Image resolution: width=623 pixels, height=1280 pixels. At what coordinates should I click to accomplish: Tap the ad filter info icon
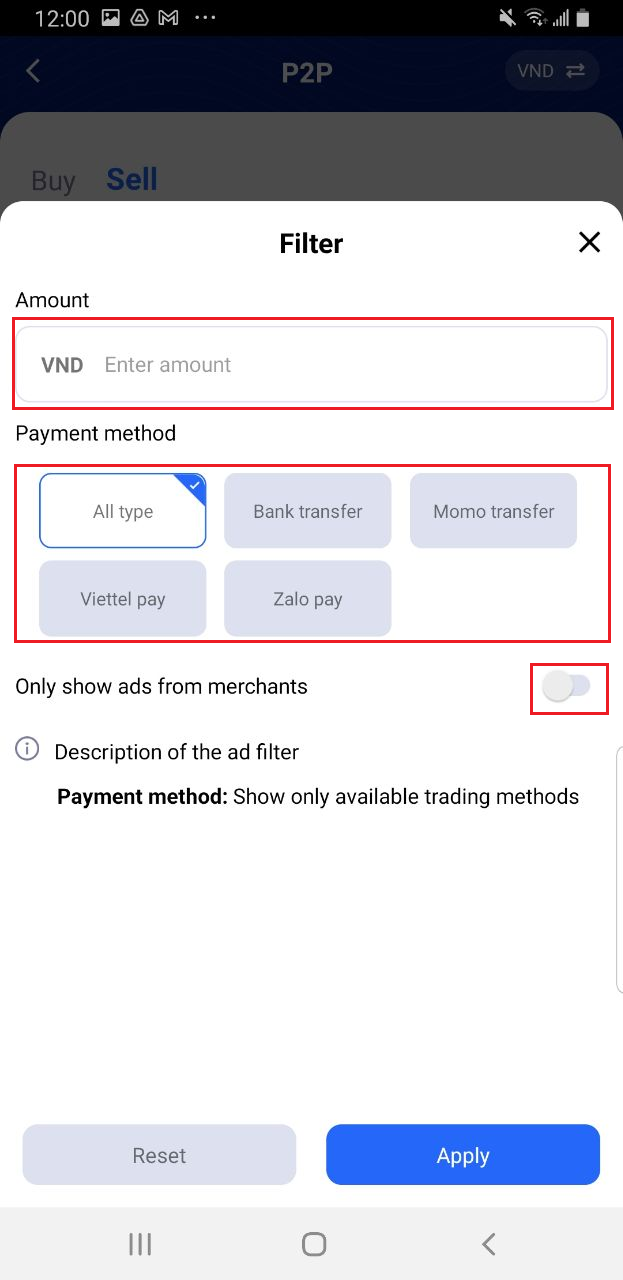(27, 749)
